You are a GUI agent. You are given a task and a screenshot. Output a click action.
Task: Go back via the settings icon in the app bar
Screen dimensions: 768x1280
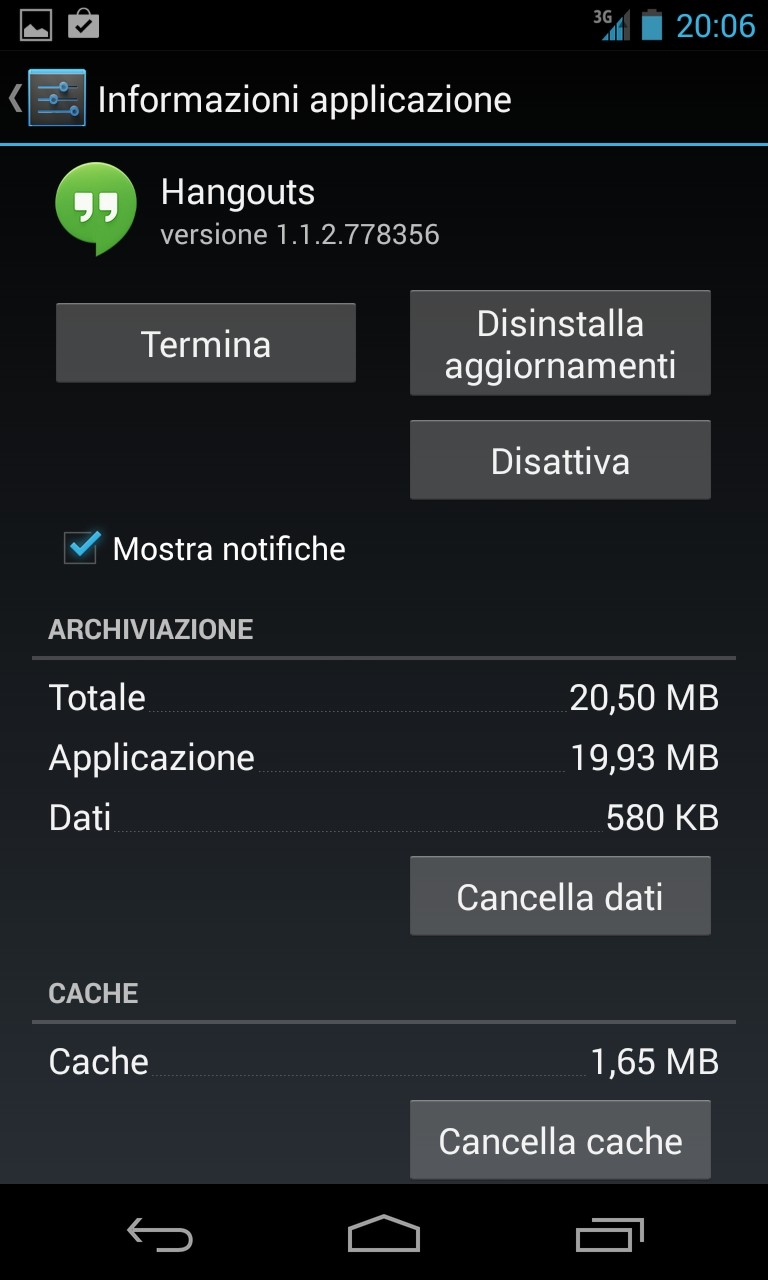55,98
